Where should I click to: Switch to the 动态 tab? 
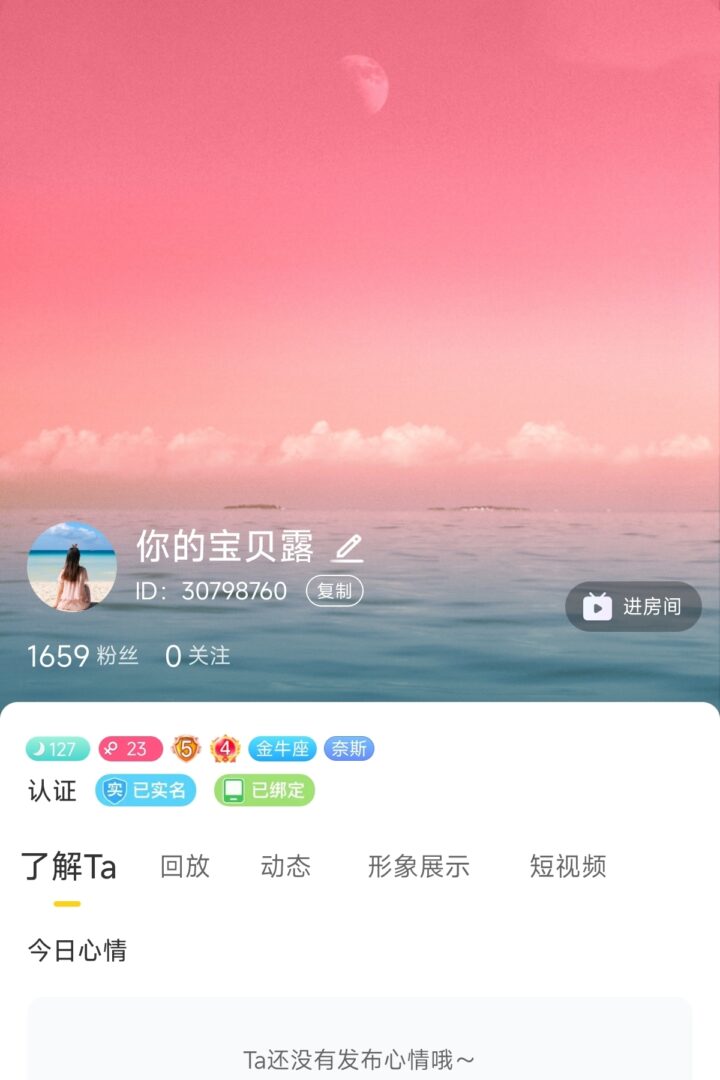point(286,867)
